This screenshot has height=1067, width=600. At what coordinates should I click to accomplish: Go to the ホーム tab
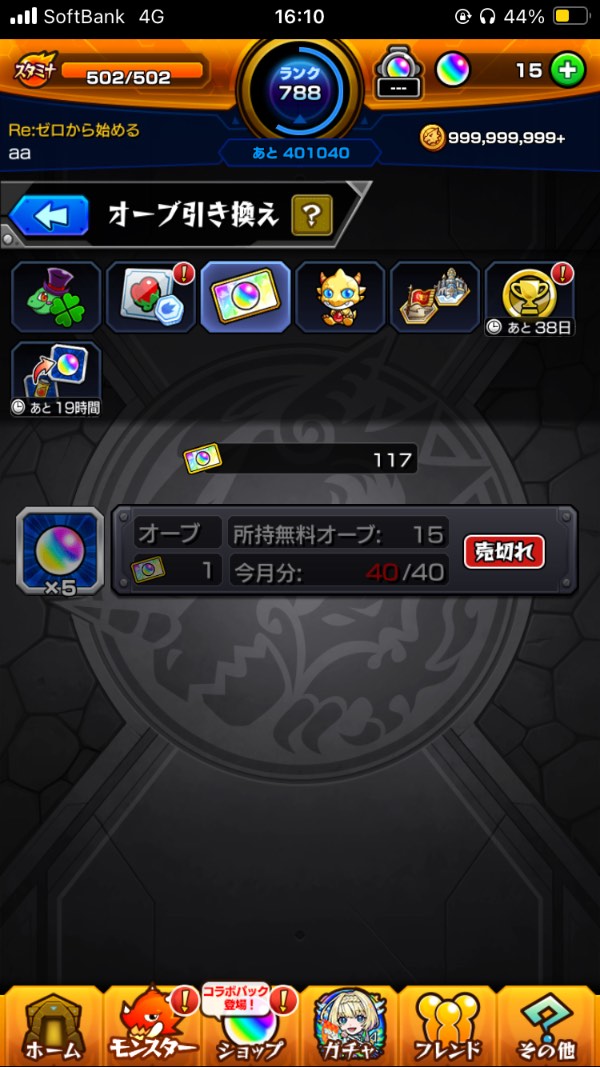coord(52,1025)
